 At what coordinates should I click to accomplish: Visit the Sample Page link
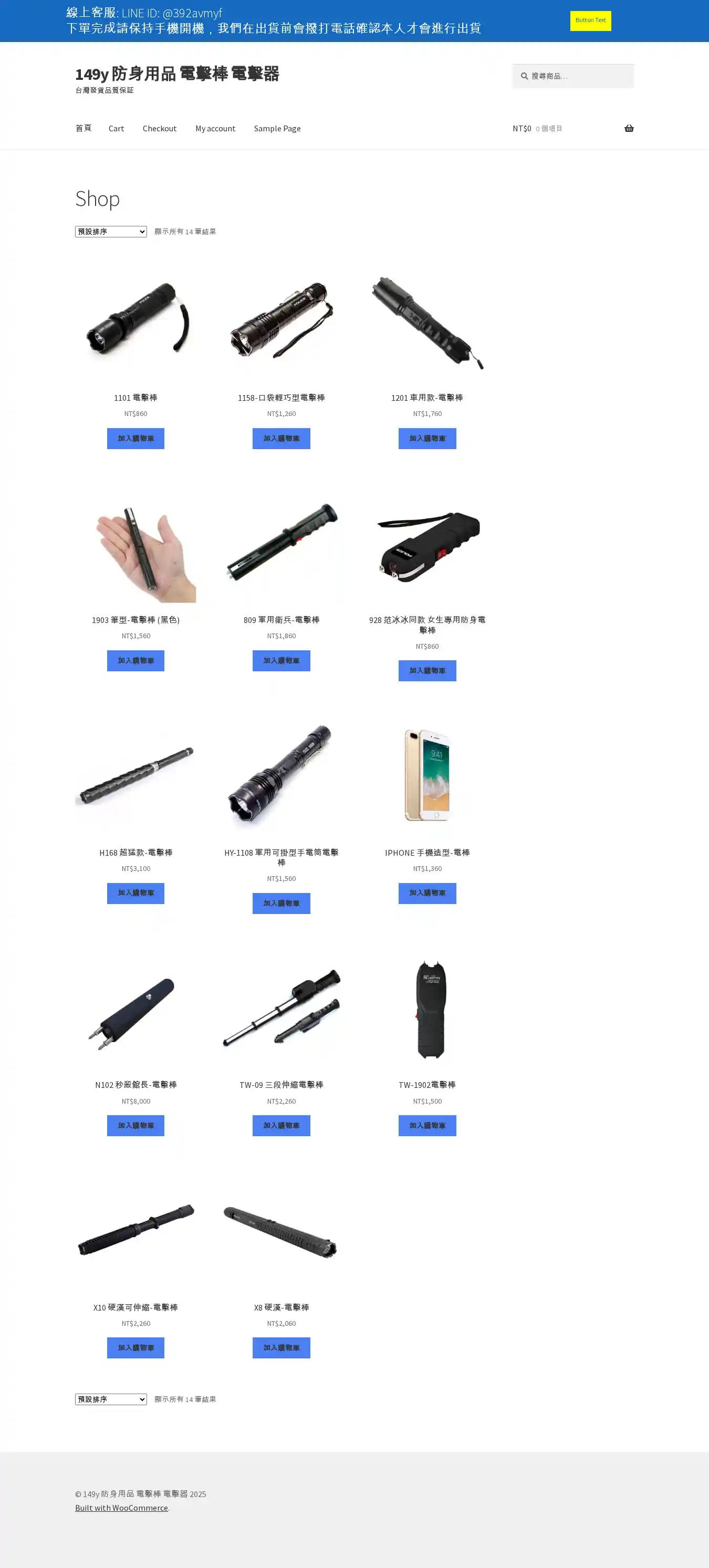[277, 129]
